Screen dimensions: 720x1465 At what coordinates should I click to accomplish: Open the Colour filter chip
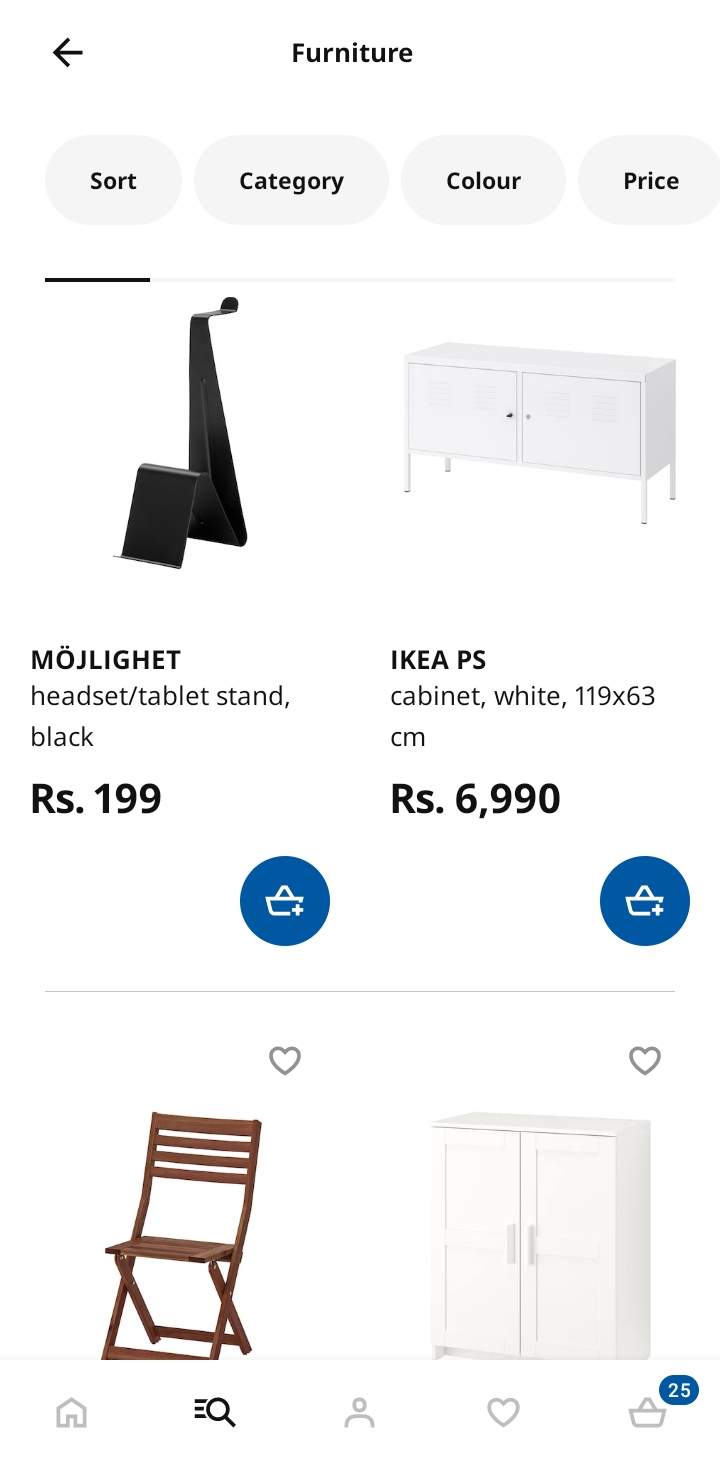[x=483, y=181]
